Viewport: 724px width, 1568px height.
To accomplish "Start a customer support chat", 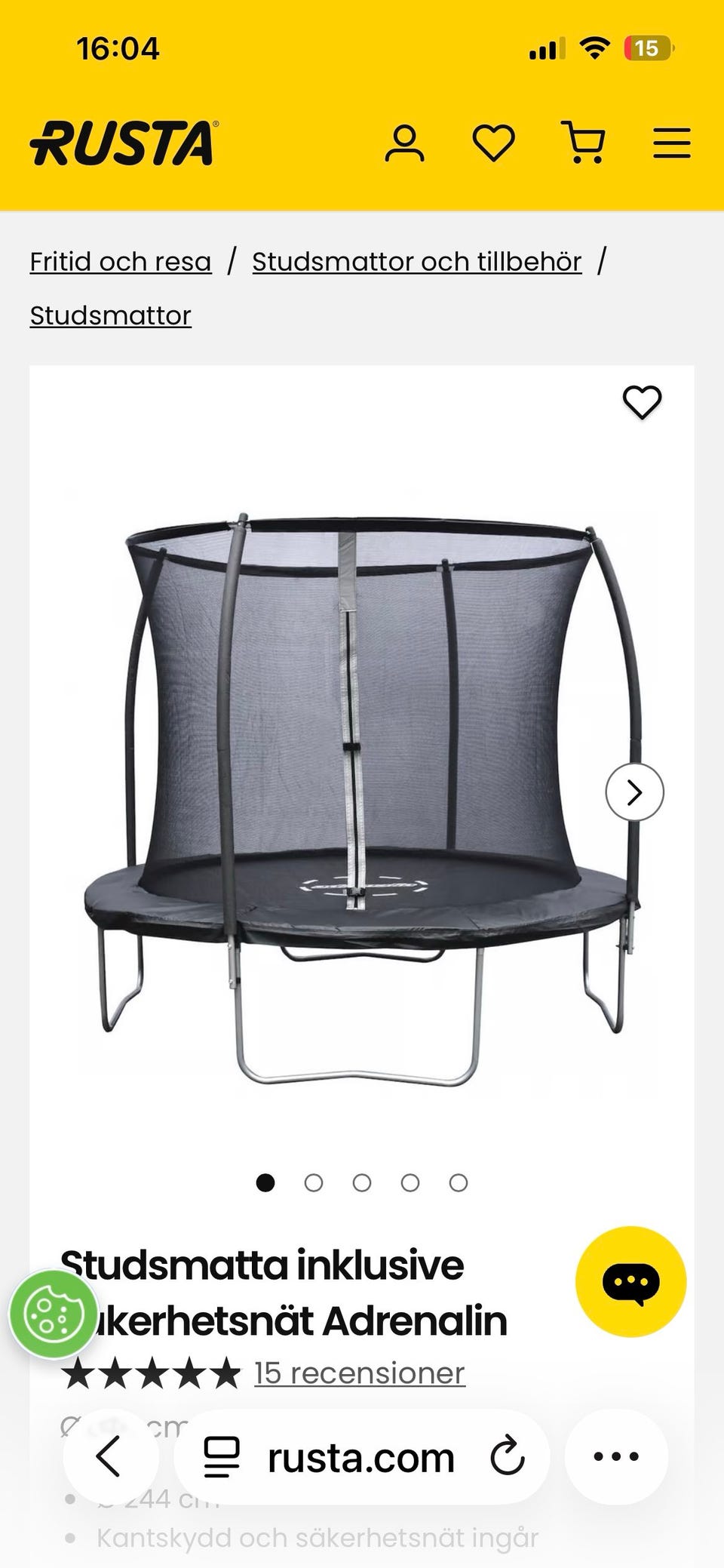I will click(630, 1282).
